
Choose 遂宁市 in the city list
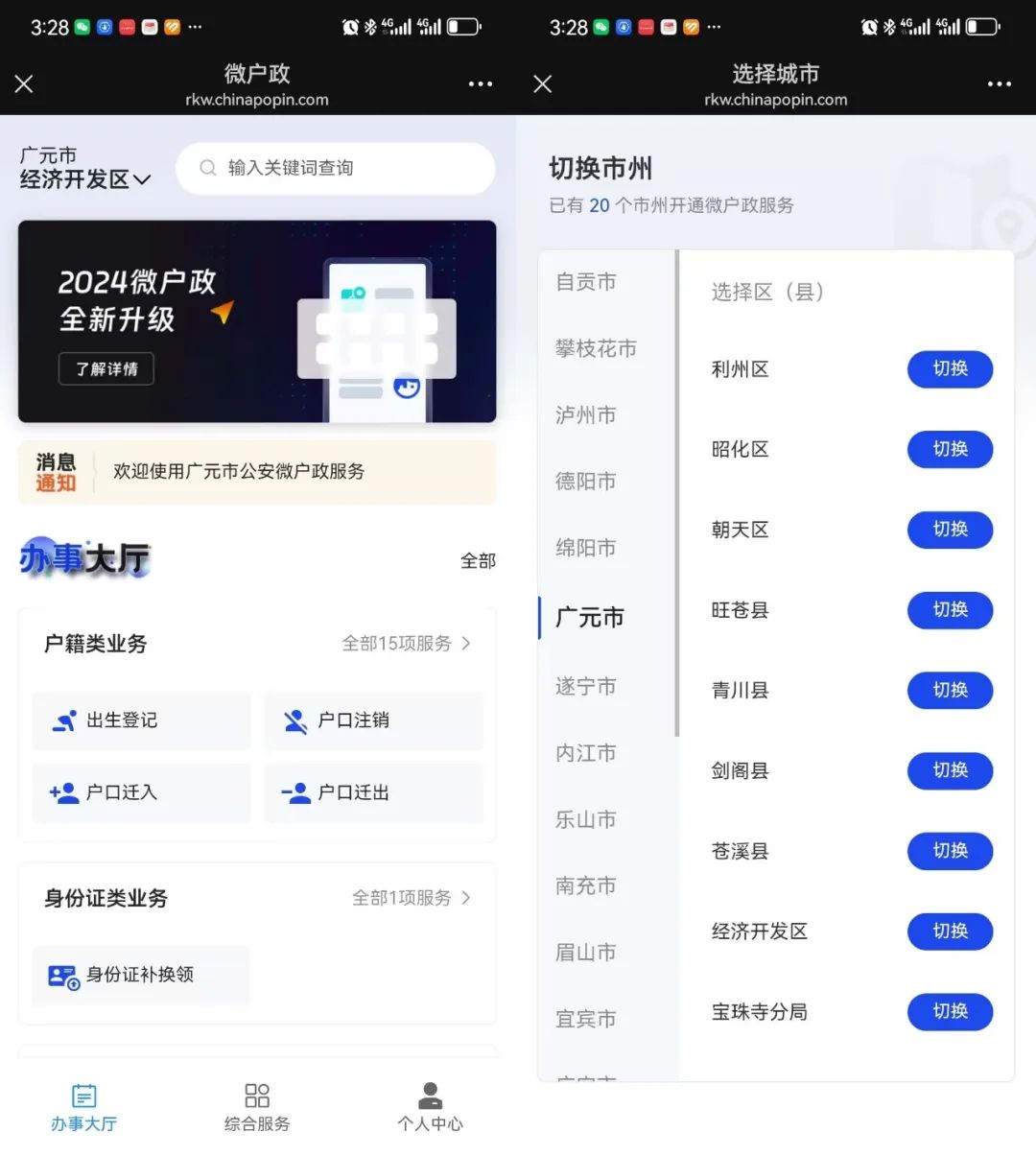586,687
